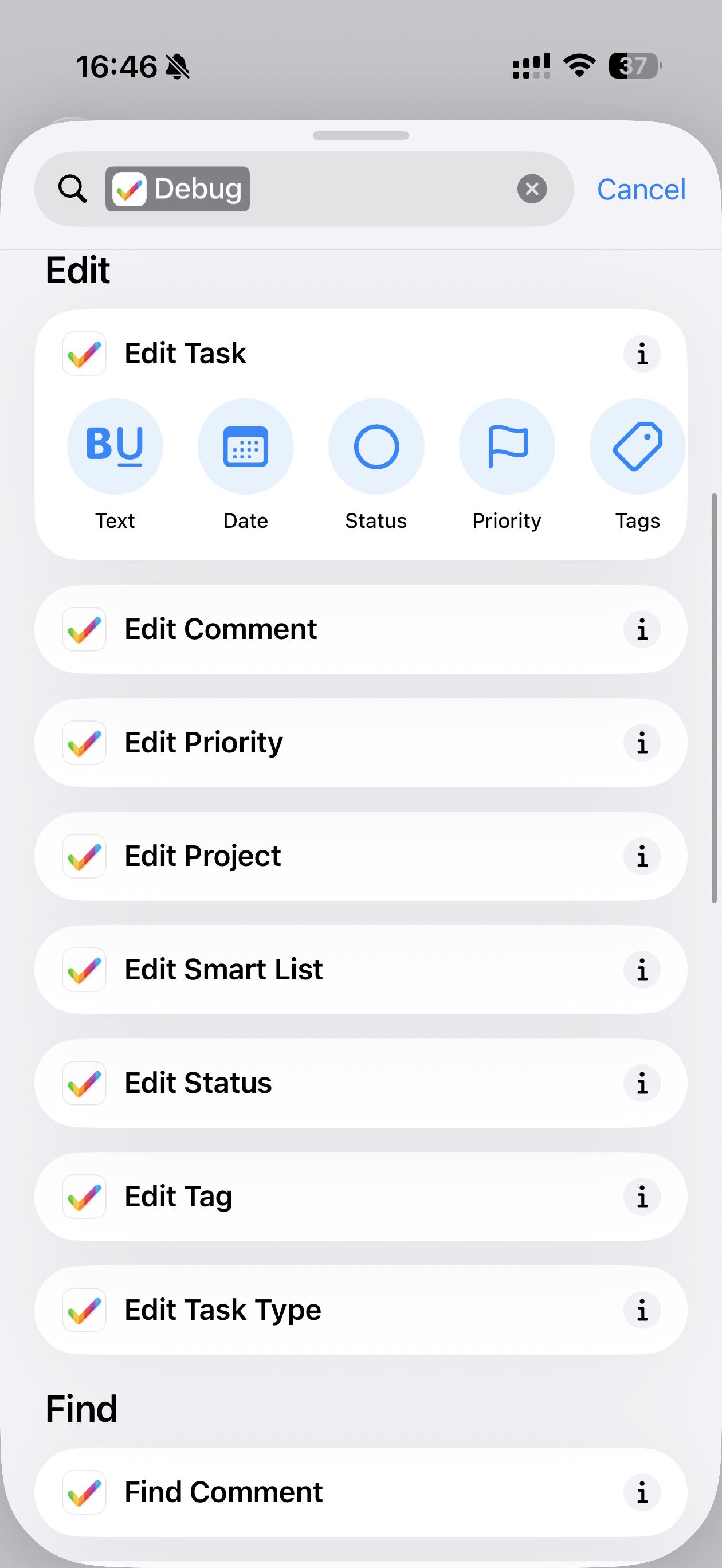The height and width of the screenshot is (1568, 722).
Task: Choose the Date option under Edit Task
Action: 245,446
